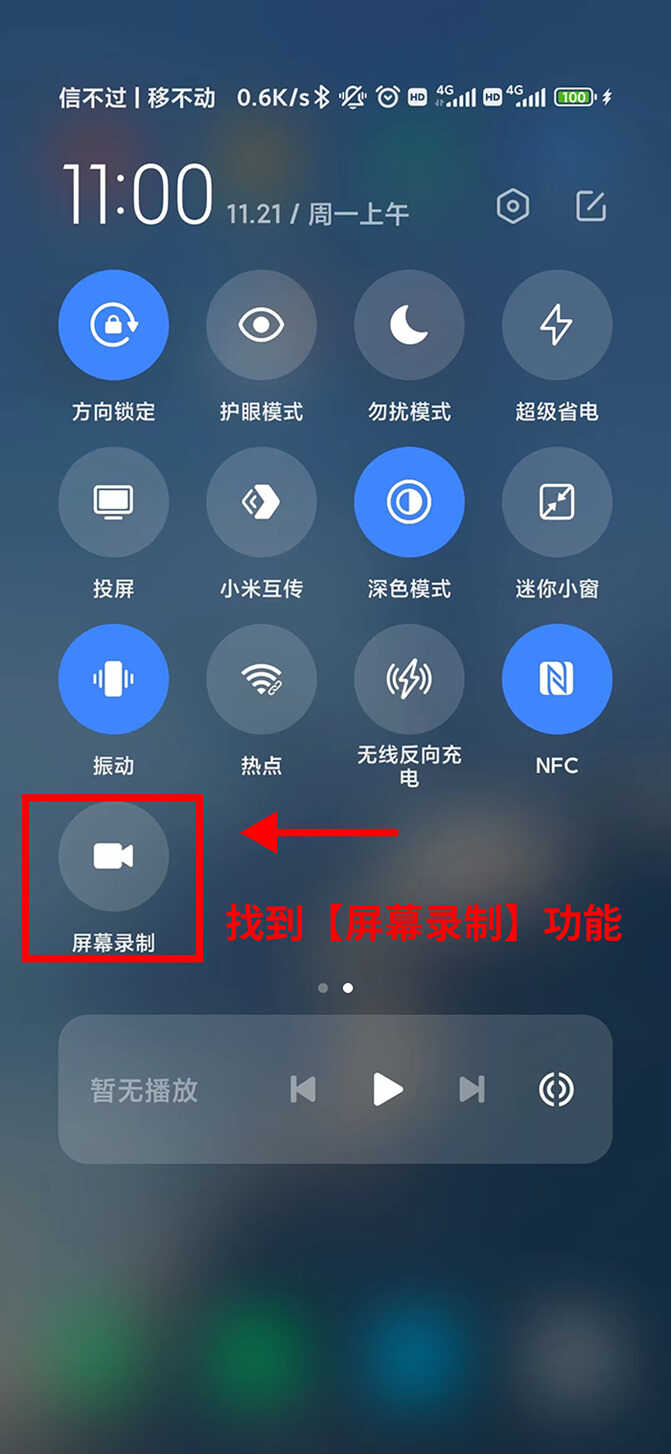Edit the control center tiles
Viewport: 671px width, 1454px height.
click(x=591, y=207)
